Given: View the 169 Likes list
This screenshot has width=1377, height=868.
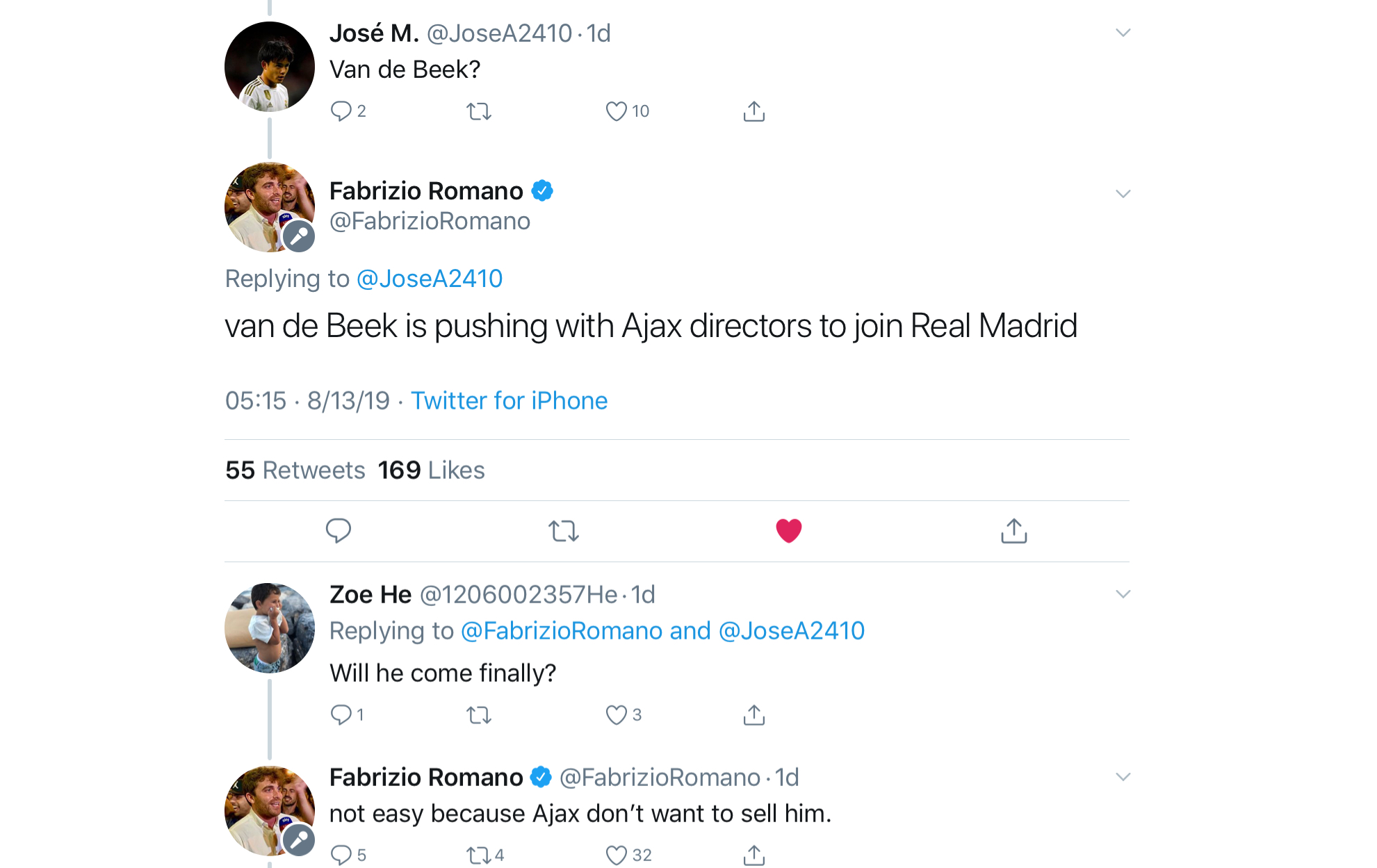Looking at the screenshot, I should pos(431,470).
